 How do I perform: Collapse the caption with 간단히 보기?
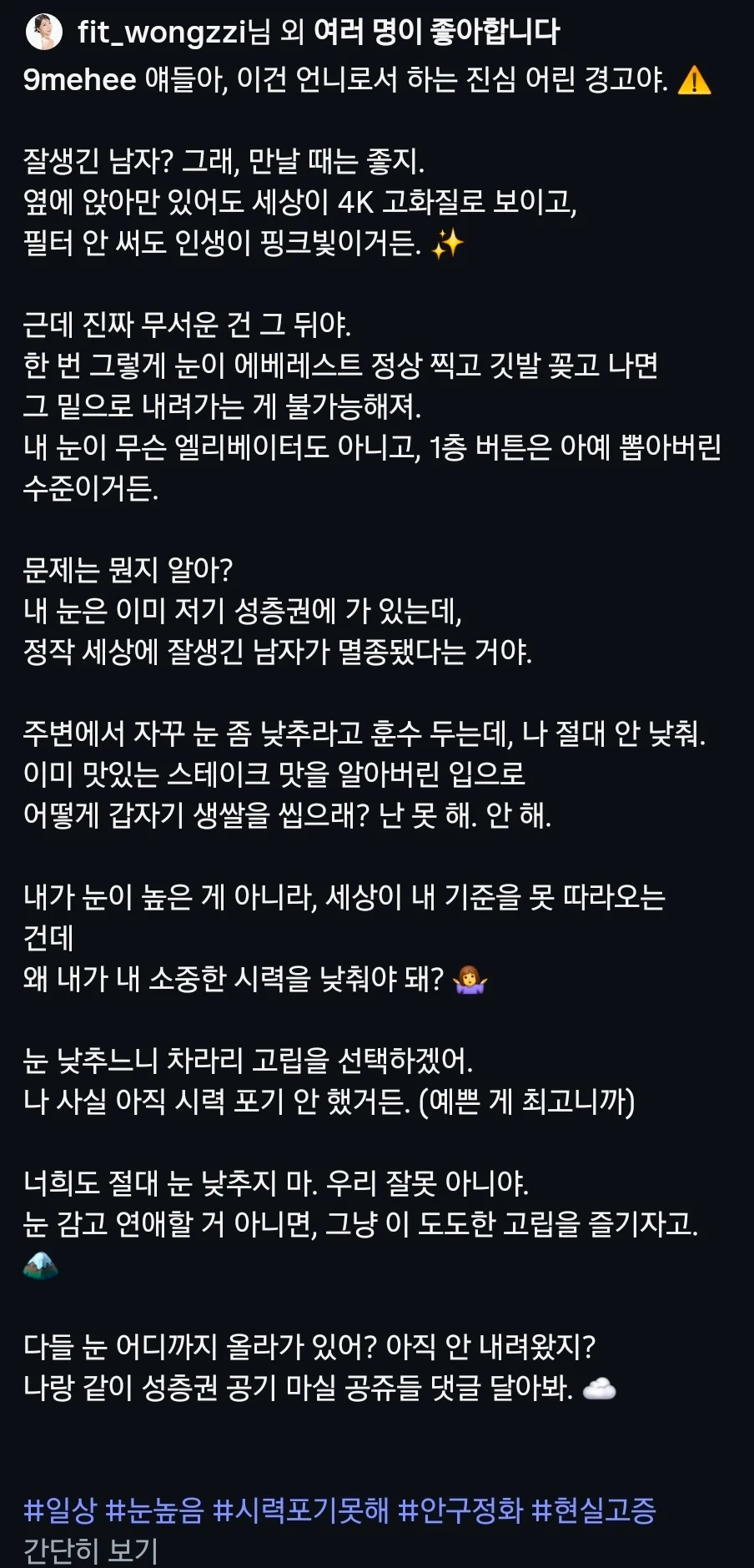click(90, 1550)
